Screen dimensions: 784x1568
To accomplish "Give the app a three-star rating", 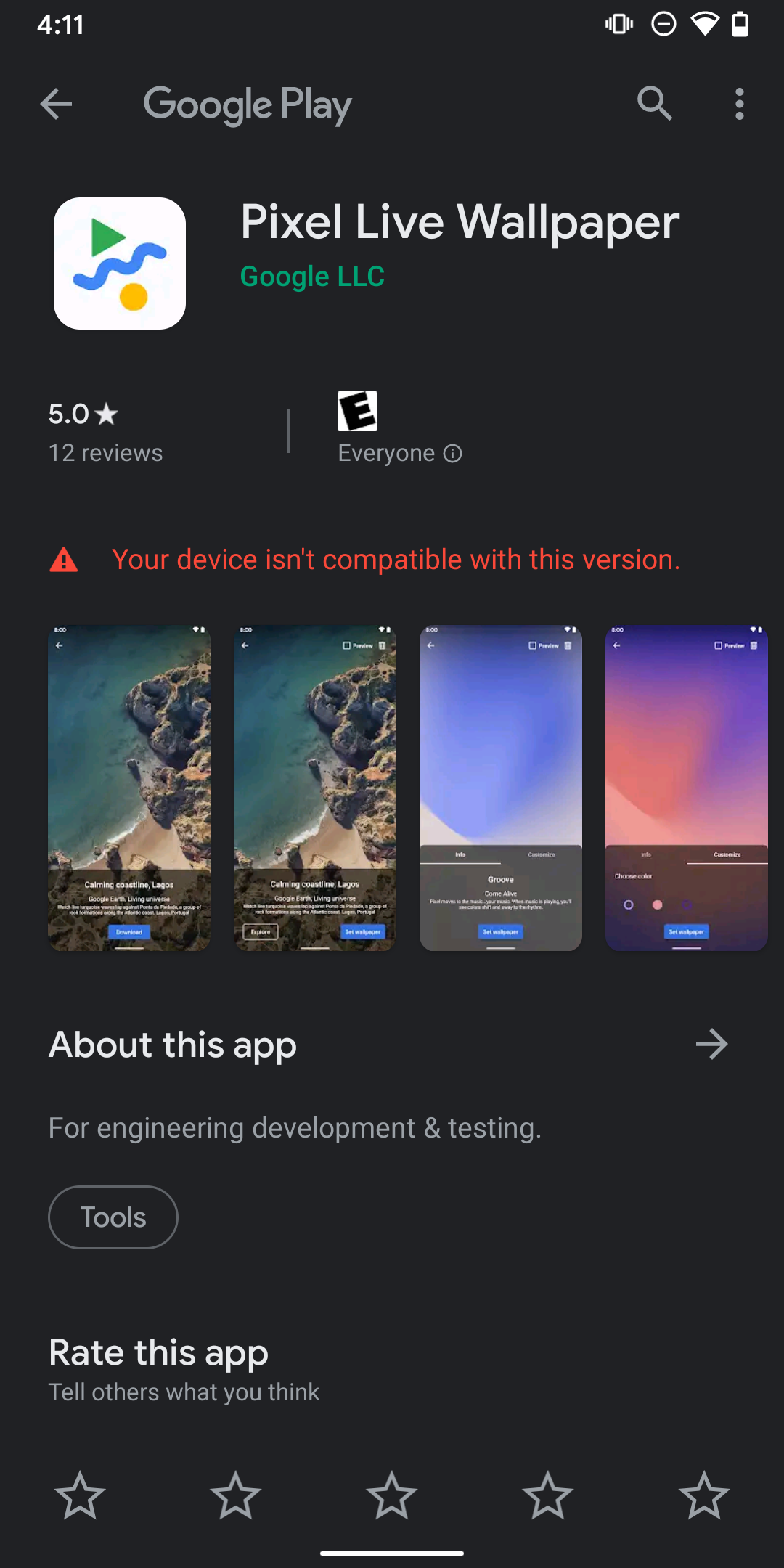I will point(392,1497).
